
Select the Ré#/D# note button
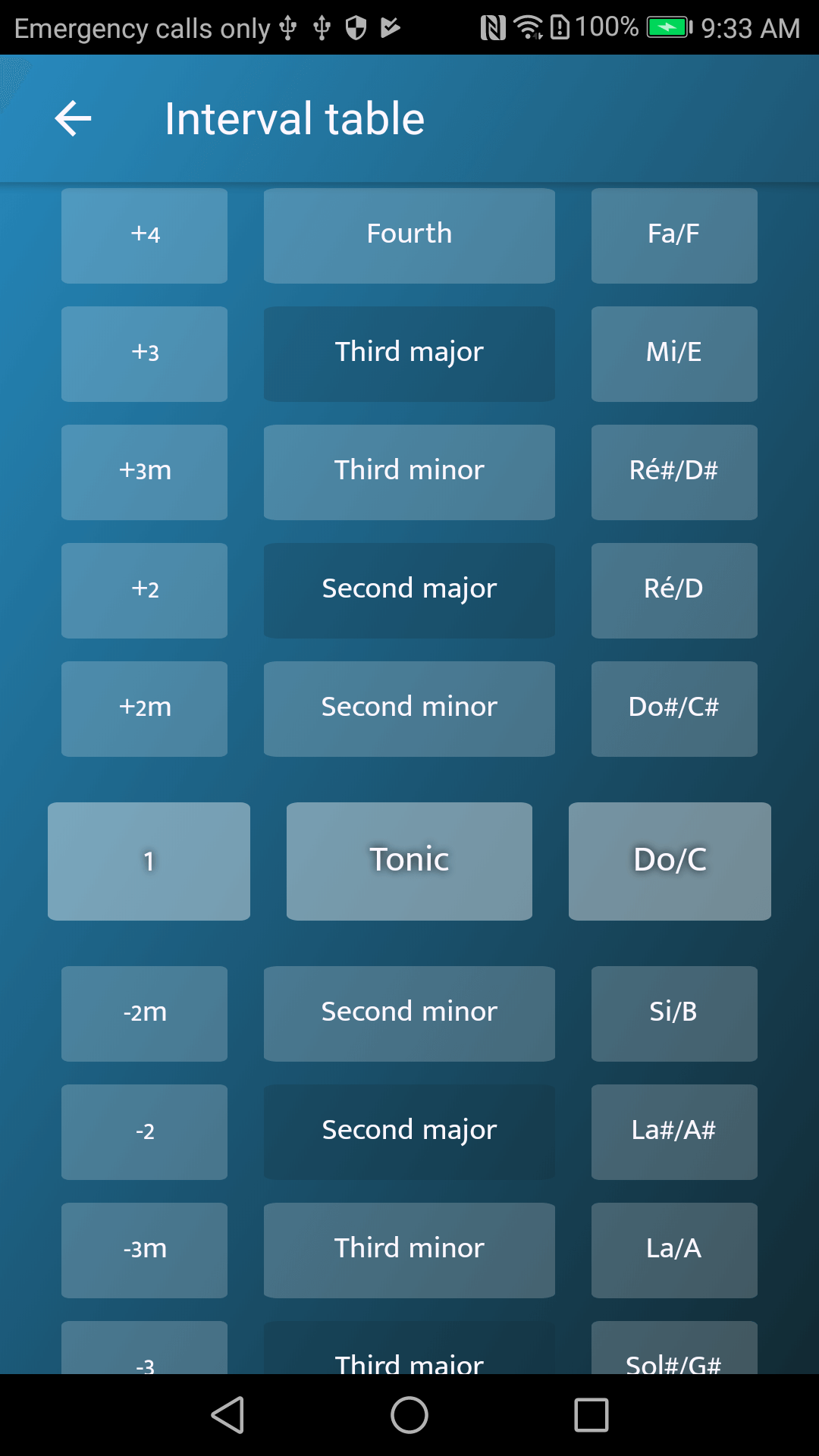(x=674, y=472)
